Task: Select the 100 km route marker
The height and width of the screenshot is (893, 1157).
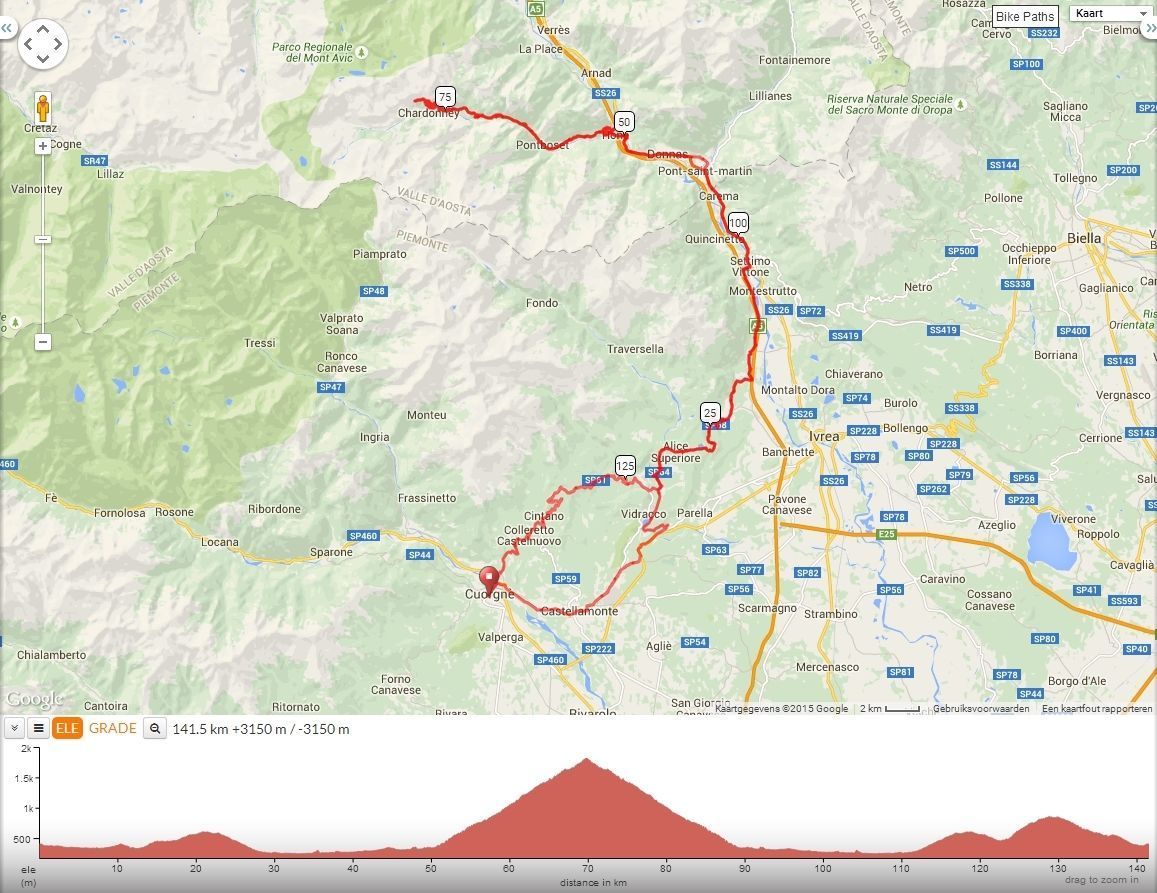Action: coord(738,222)
